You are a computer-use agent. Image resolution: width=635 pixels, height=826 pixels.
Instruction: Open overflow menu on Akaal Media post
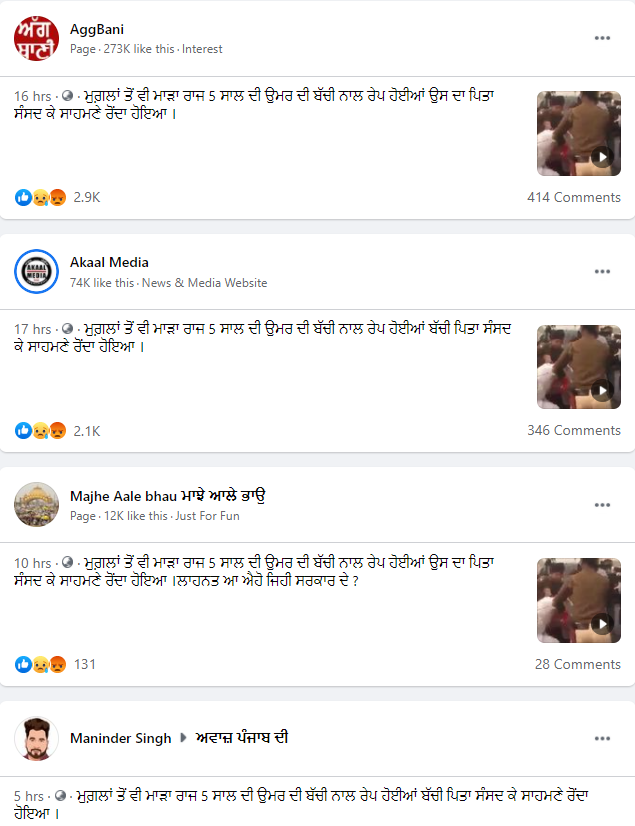tap(602, 271)
